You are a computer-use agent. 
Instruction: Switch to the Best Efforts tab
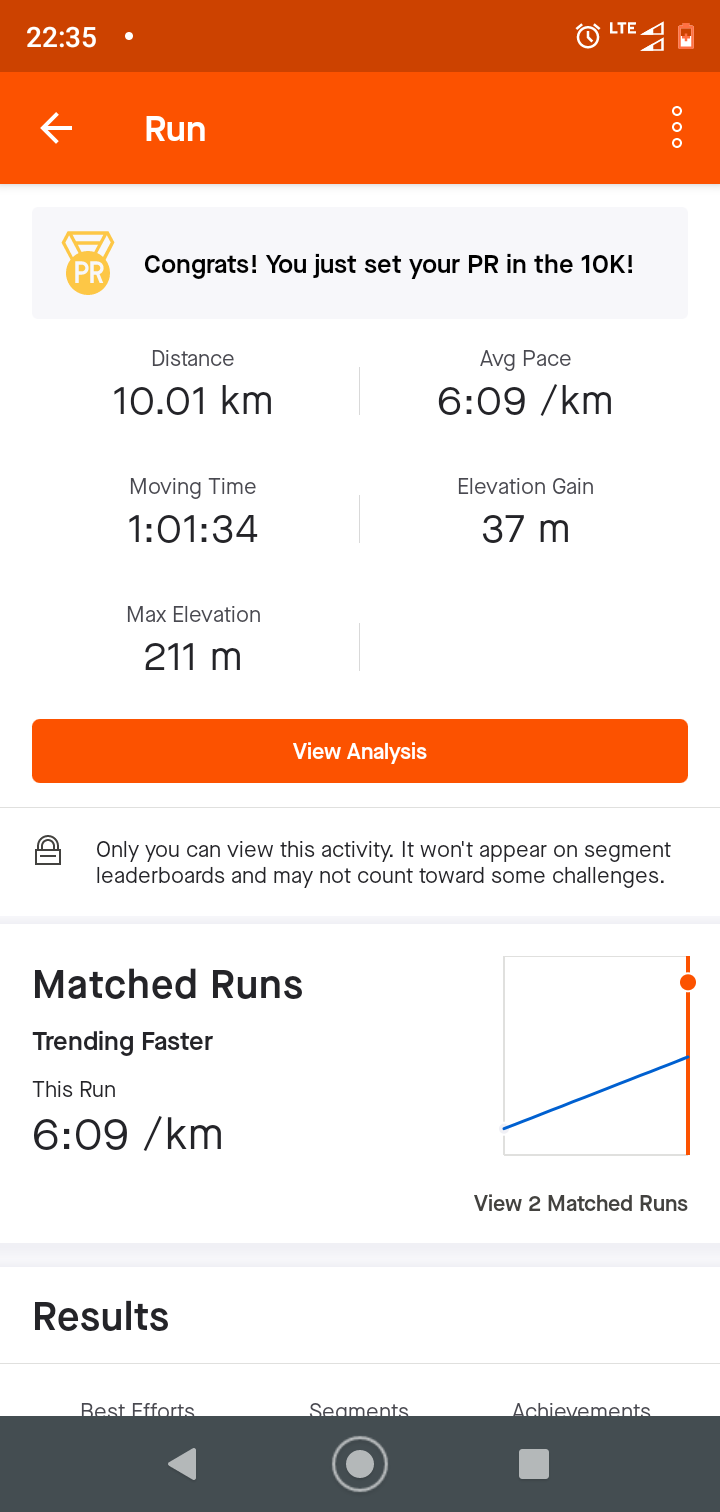click(x=138, y=1407)
